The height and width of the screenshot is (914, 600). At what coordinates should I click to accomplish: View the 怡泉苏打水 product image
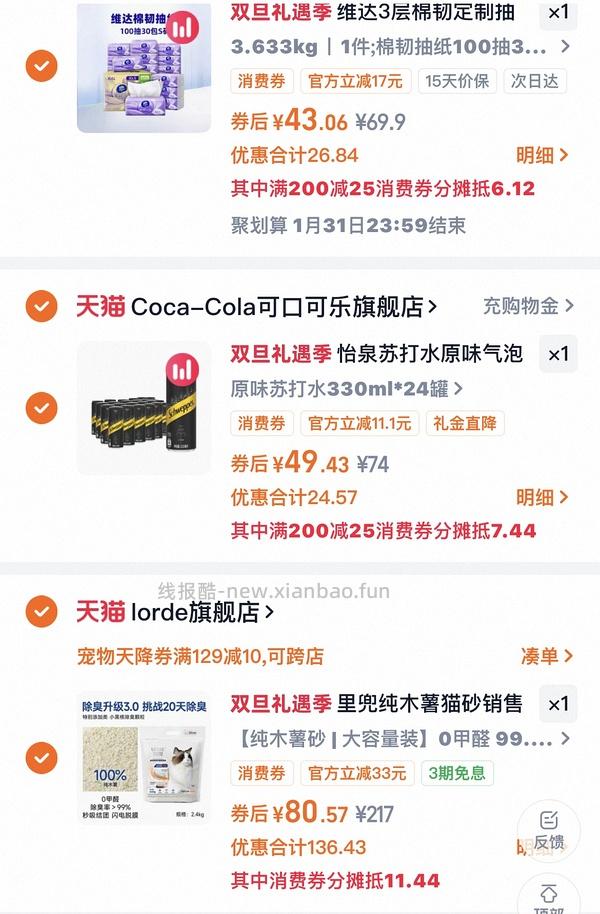pos(144,408)
